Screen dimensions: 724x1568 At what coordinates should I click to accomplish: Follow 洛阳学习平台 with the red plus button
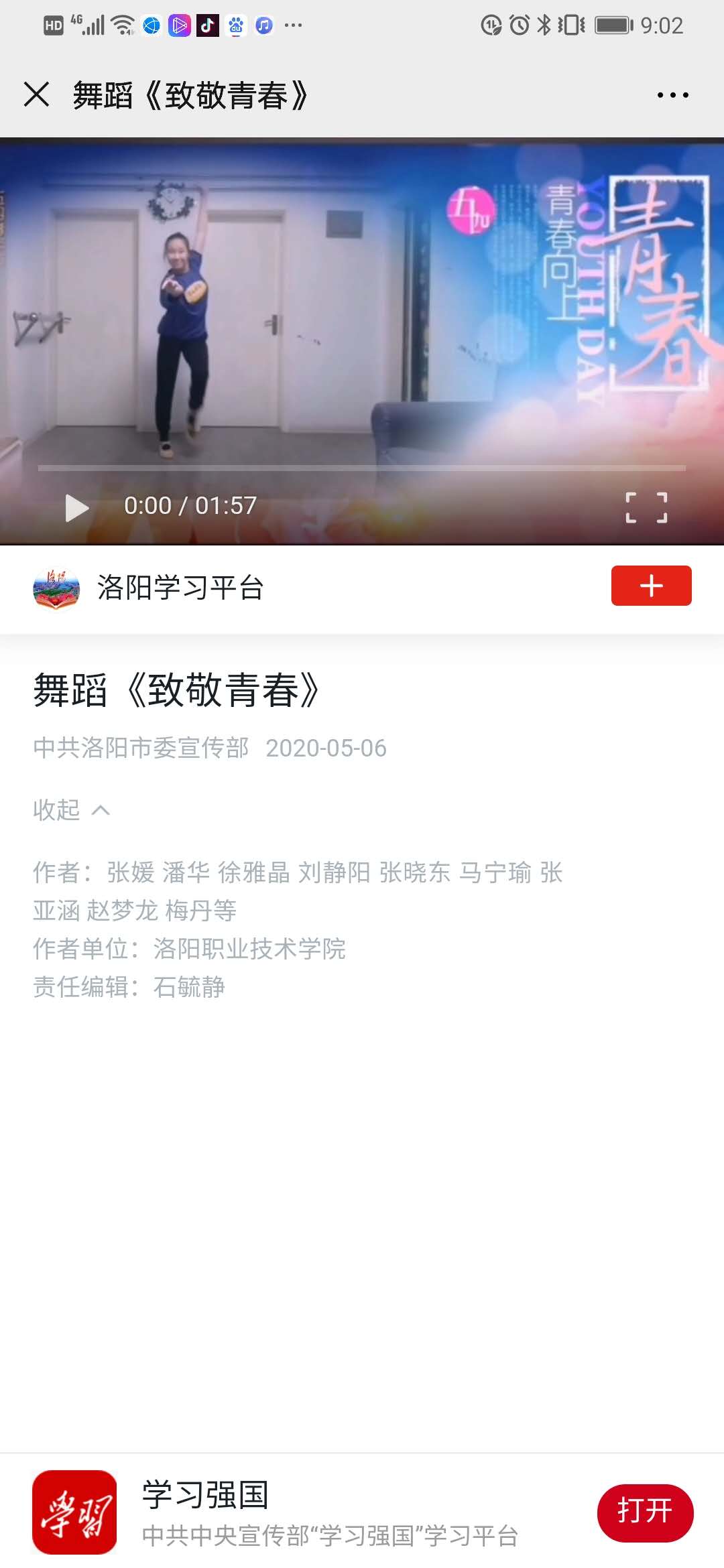tap(651, 586)
